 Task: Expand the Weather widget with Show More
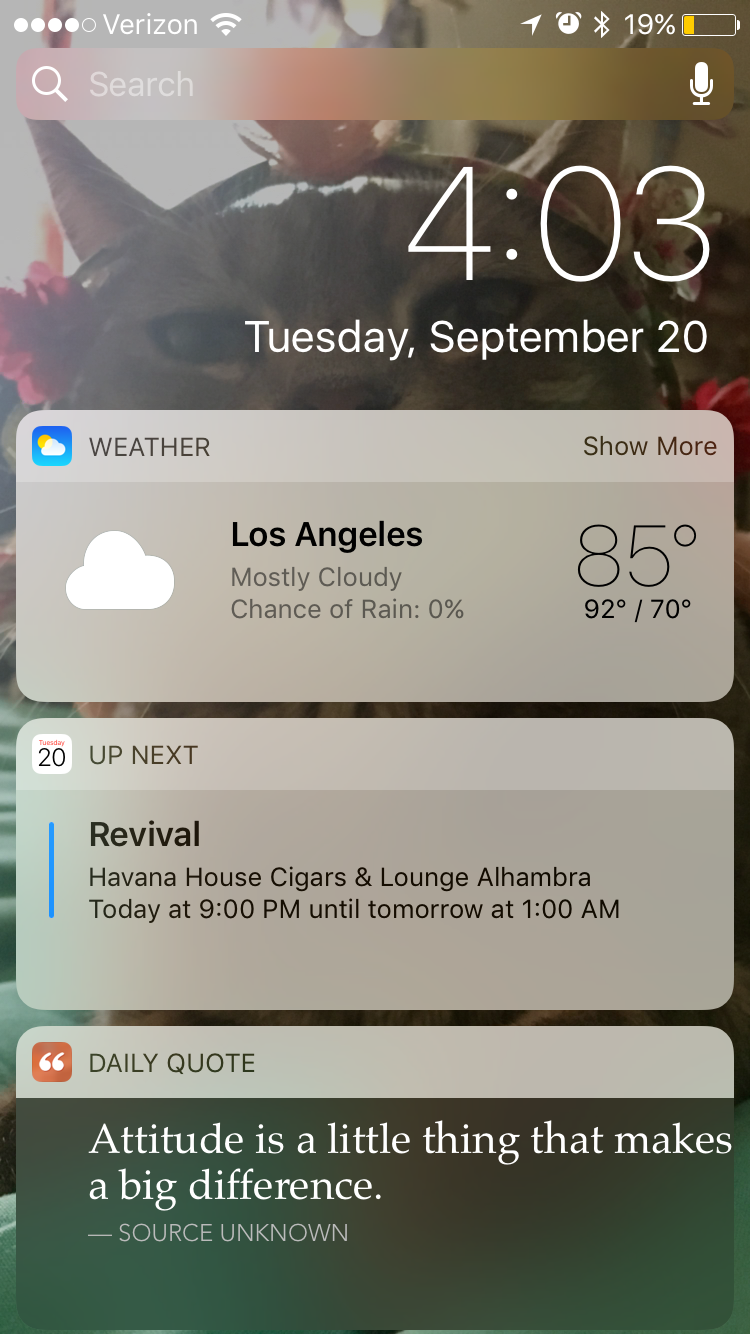point(649,447)
